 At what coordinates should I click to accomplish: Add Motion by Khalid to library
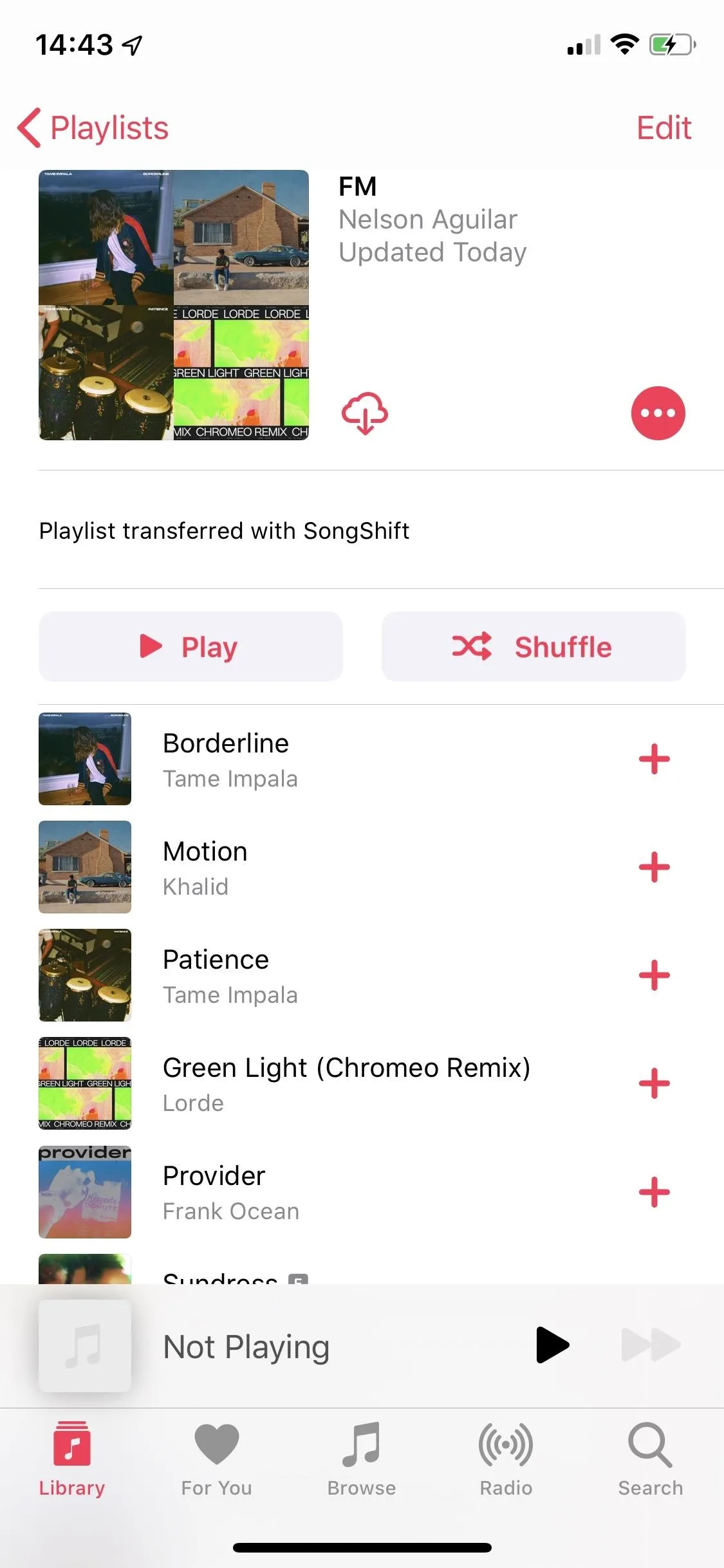coord(654,867)
